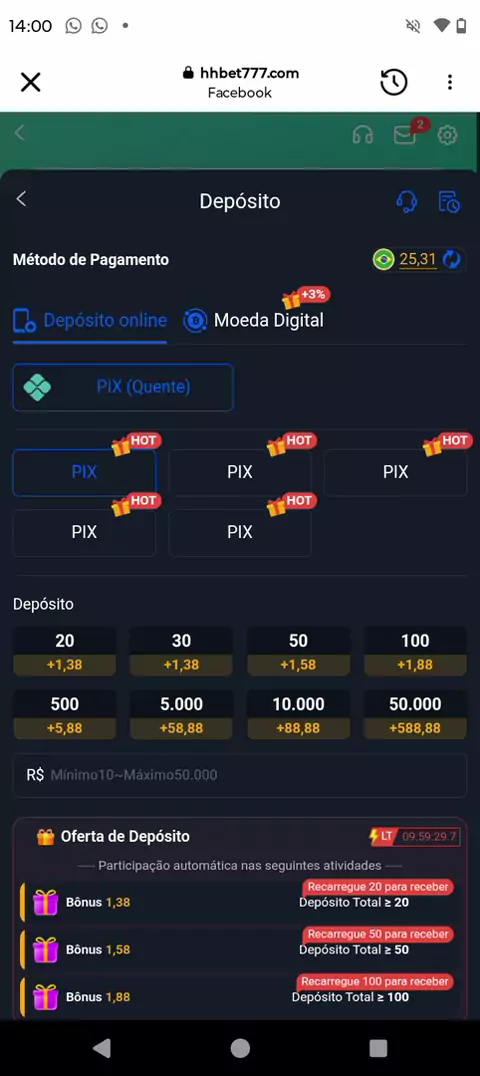Pick the 50.000 deposit amount
480x1076 pixels.
[415, 714]
